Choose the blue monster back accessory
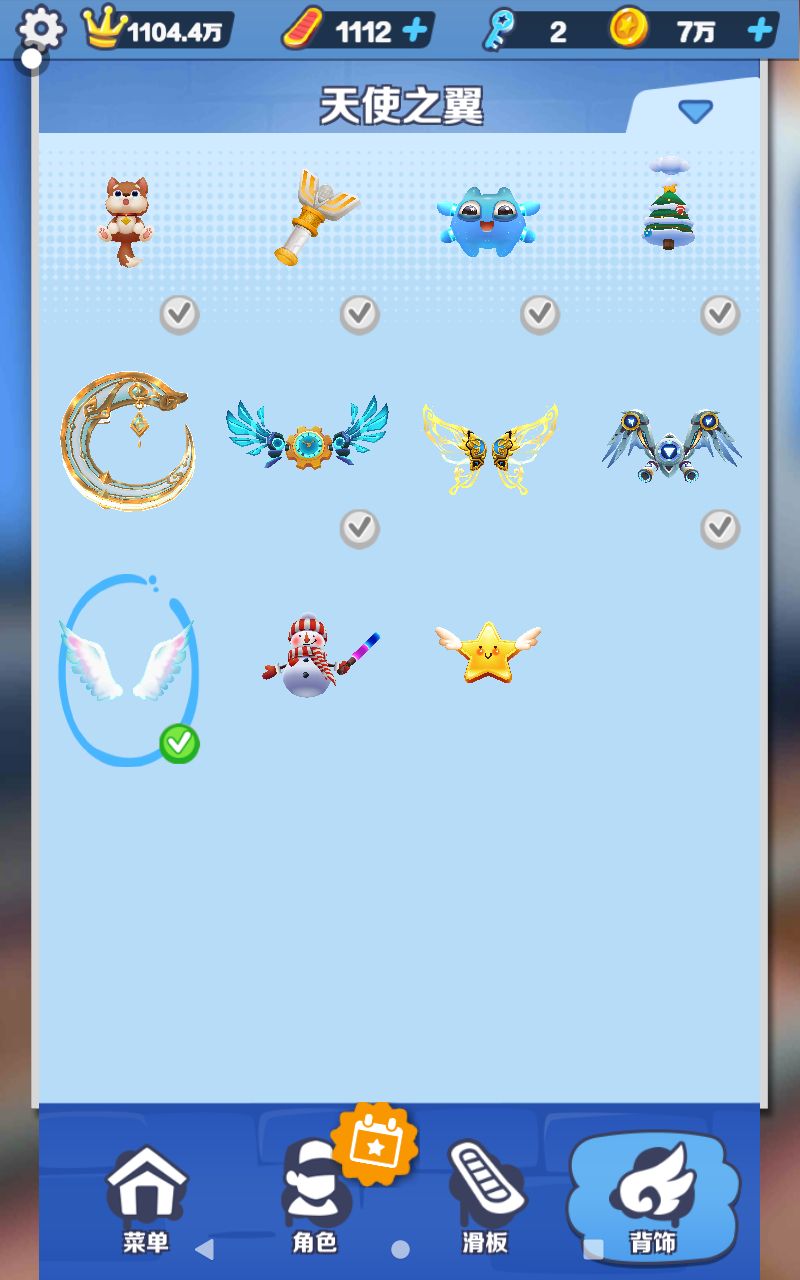The width and height of the screenshot is (800, 1280). [x=487, y=217]
